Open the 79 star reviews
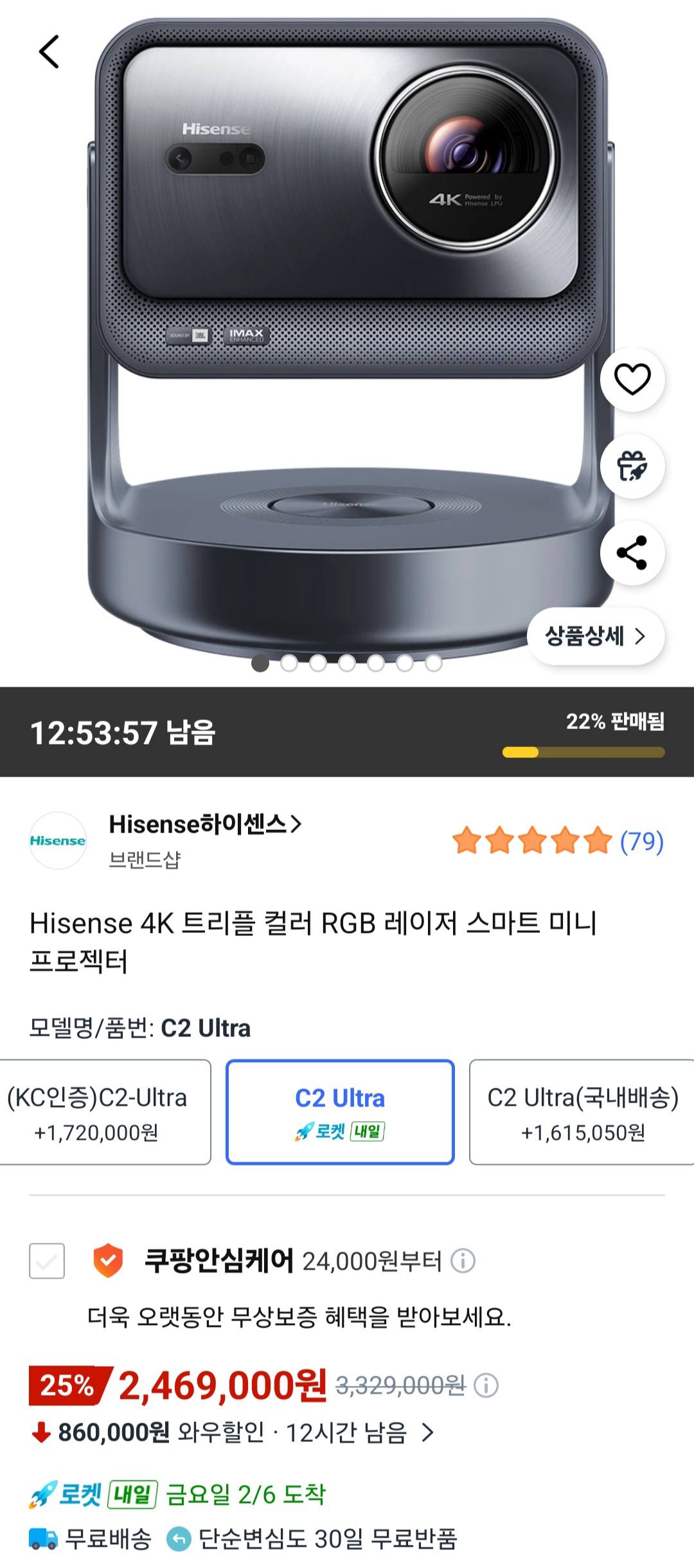 point(558,841)
